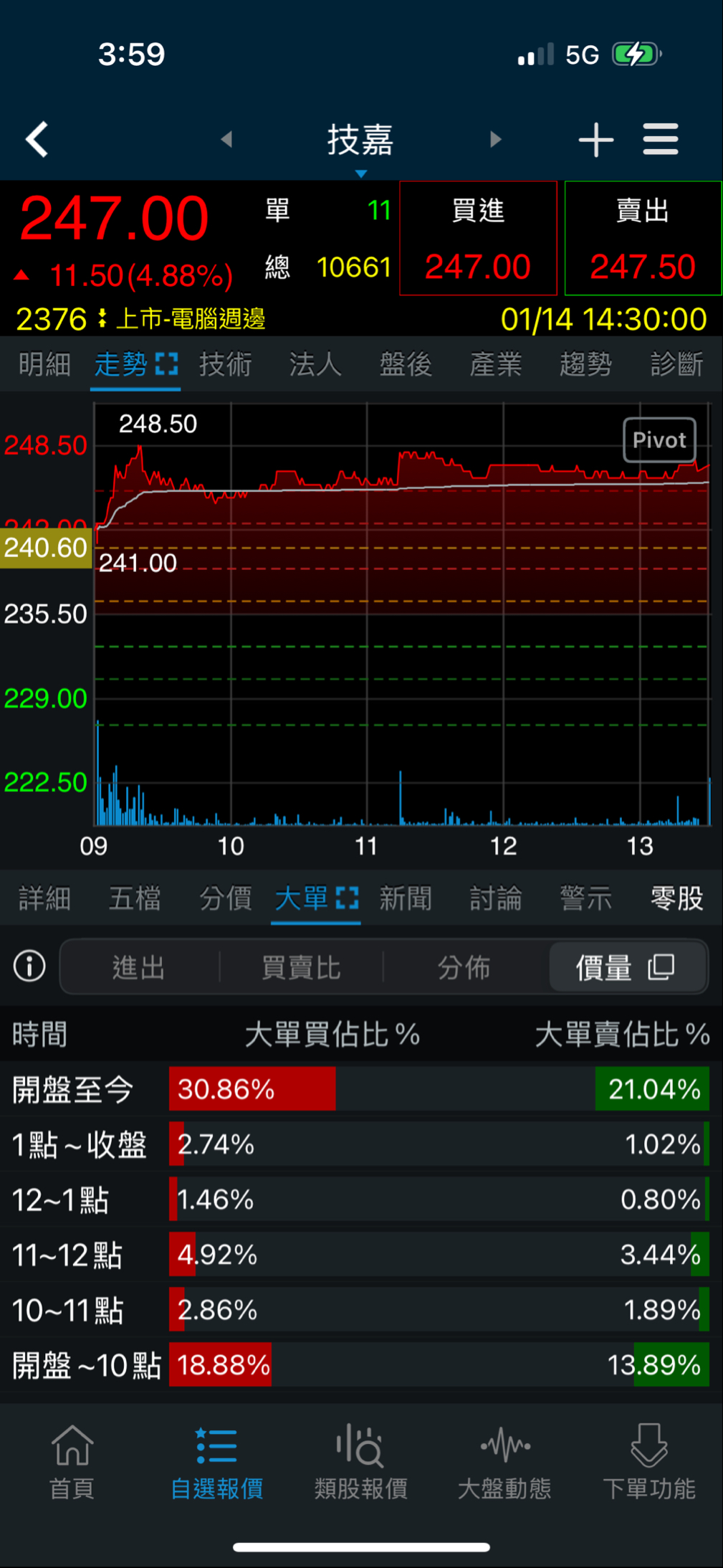Select the 進出 segment
Screen dimensions: 723x1568
(139, 967)
